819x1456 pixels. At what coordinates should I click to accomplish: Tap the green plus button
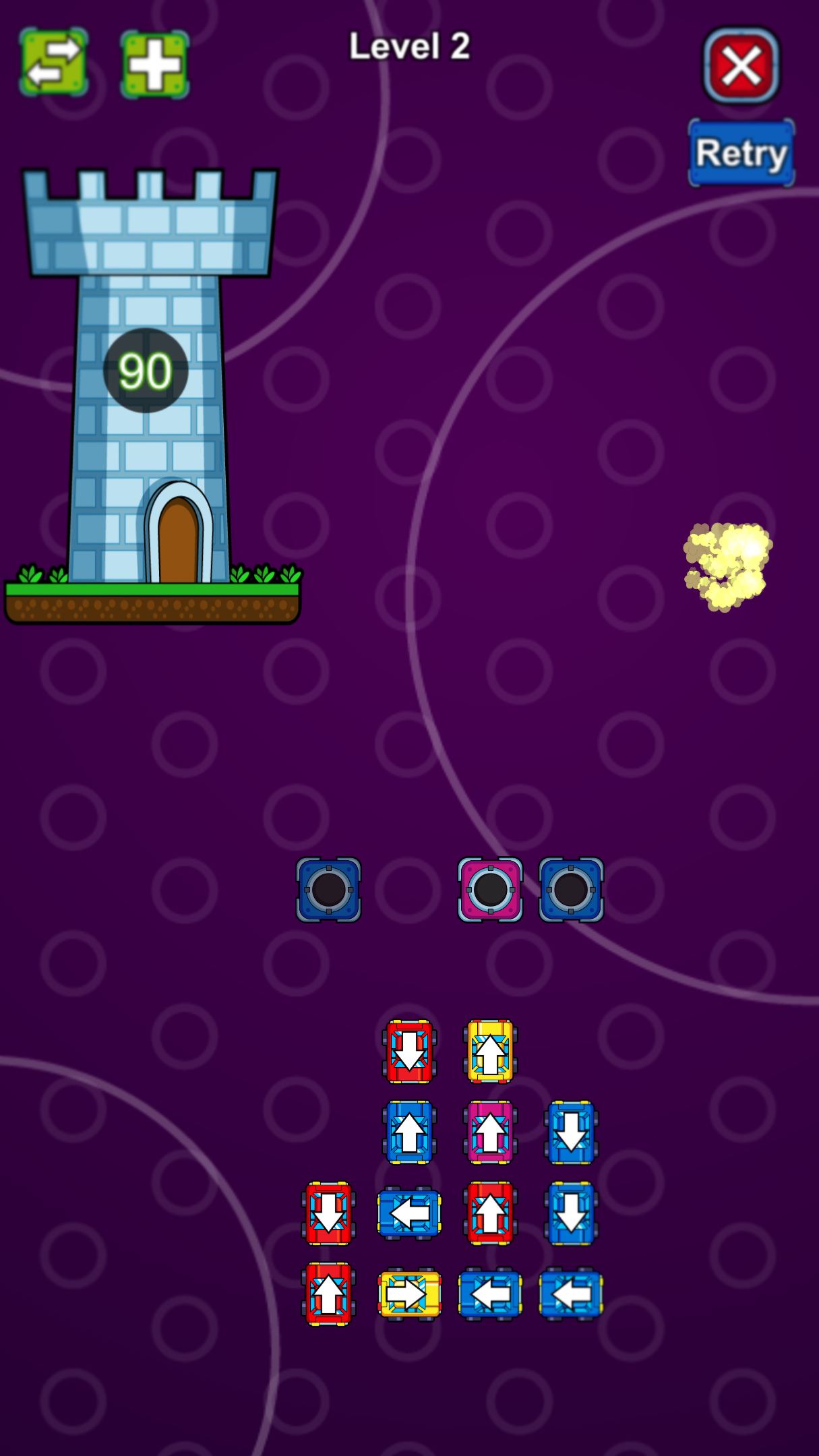[154, 65]
